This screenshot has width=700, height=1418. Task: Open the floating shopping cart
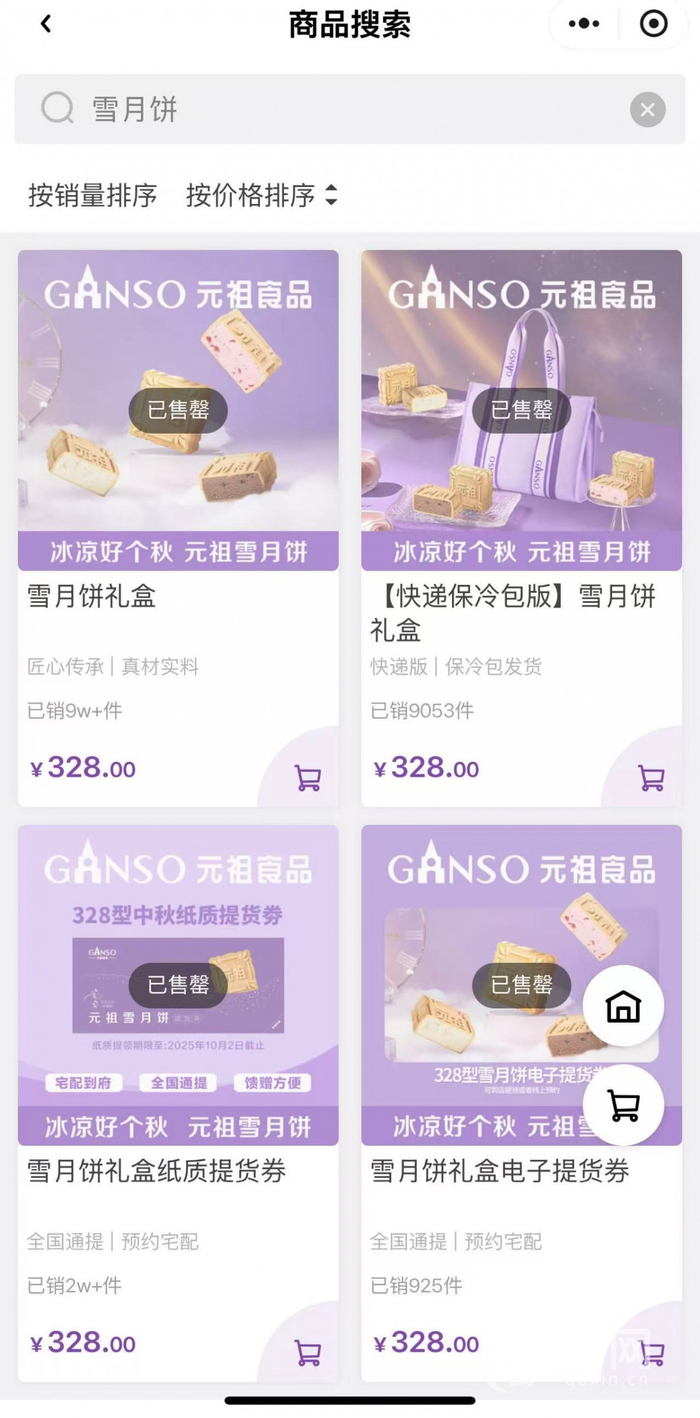click(x=623, y=1105)
